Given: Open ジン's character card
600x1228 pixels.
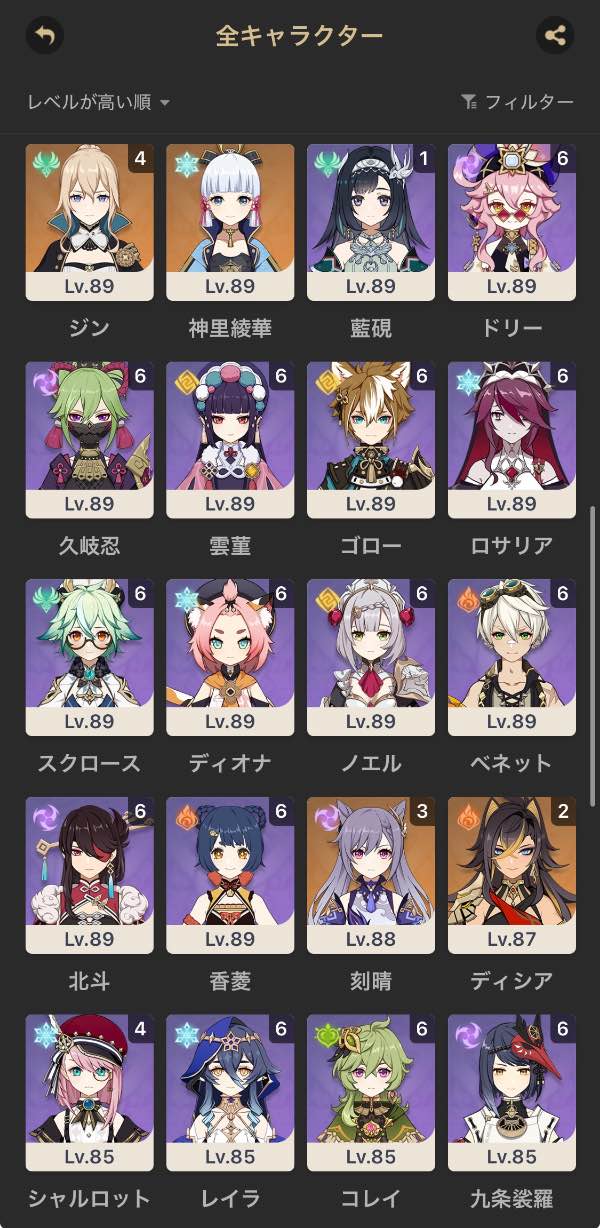Looking at the screenshot, I should (x=90, y=222).
